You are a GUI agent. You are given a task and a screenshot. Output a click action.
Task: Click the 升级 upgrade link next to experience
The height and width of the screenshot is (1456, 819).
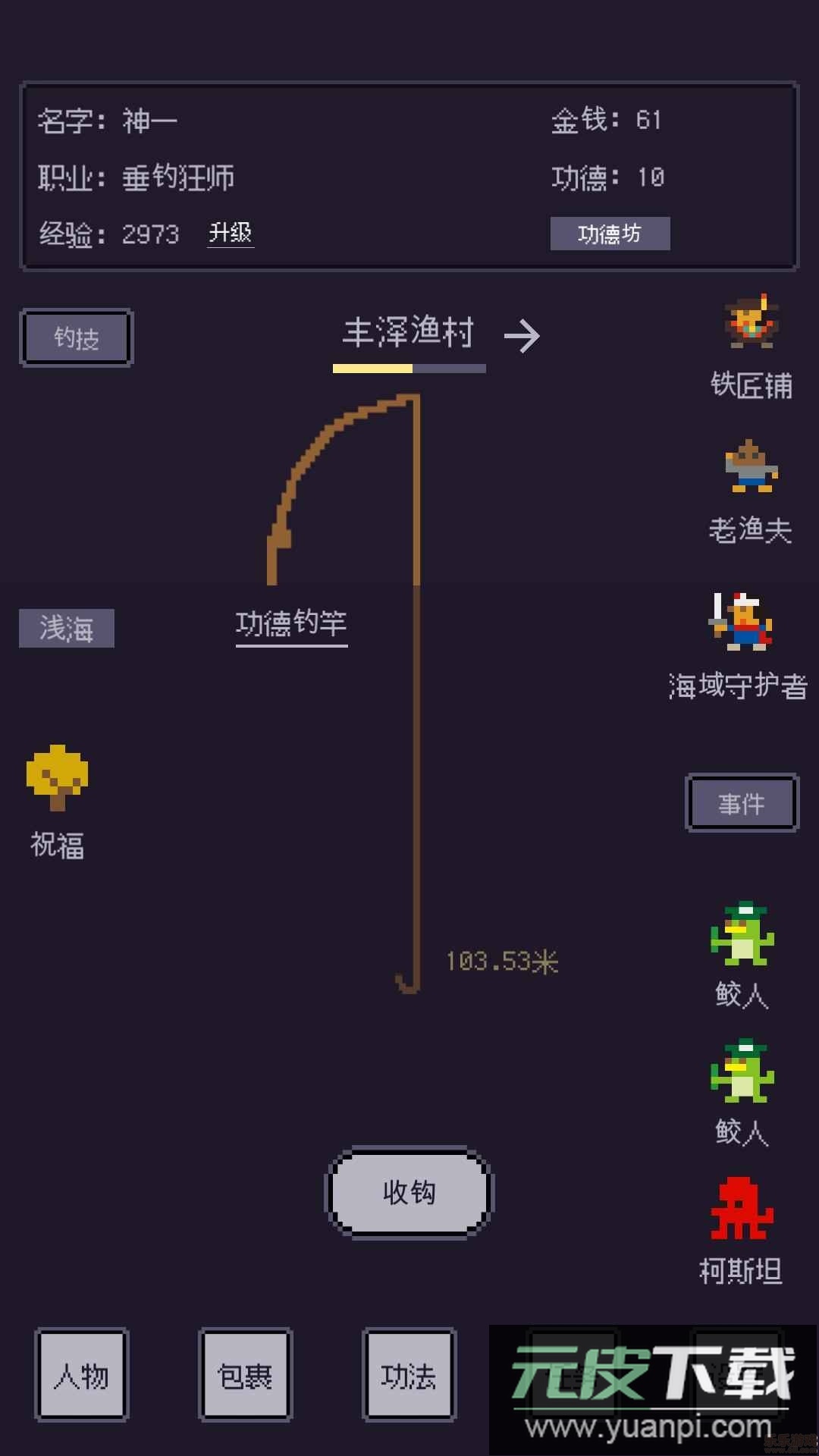pyautogui.click(x=231, y=234)
